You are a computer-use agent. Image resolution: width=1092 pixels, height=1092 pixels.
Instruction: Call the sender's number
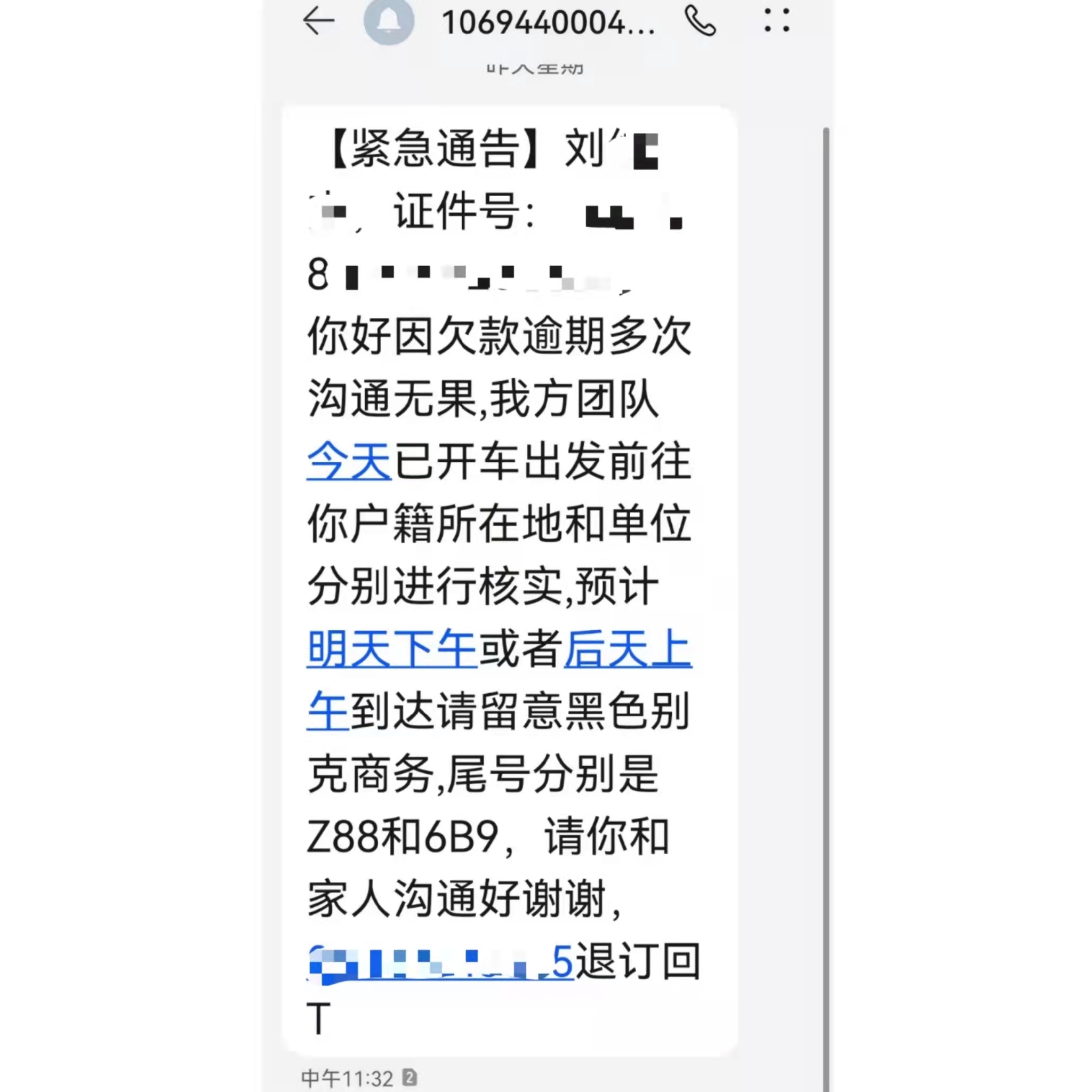700,21
